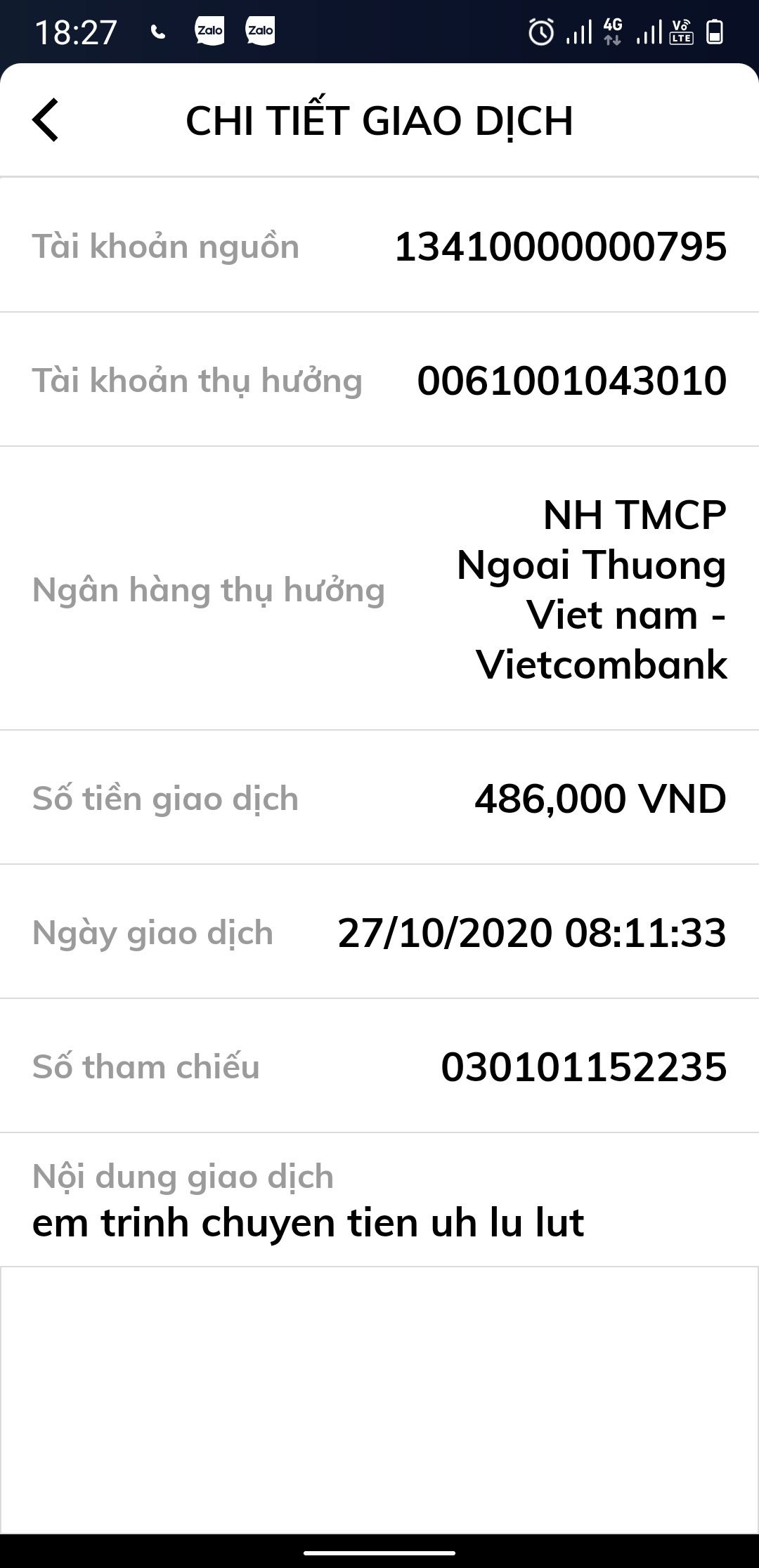
Task: Go back from transaction details
Action: click(x=46, y=120)
